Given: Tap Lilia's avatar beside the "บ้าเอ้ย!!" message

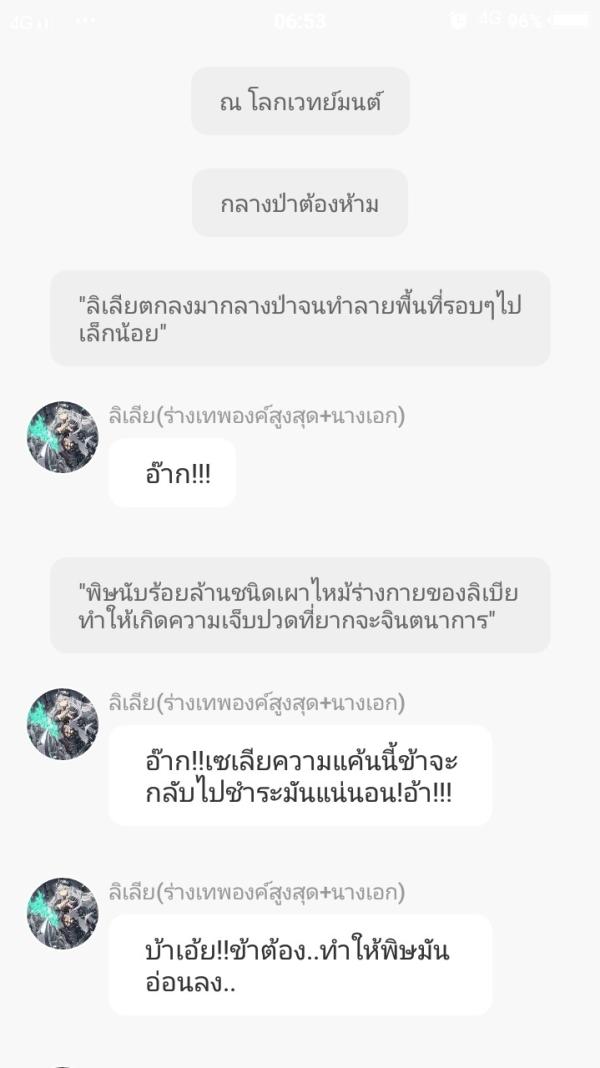Looking at the screenshot, I should pyautogui.click(x=62, y=913).
